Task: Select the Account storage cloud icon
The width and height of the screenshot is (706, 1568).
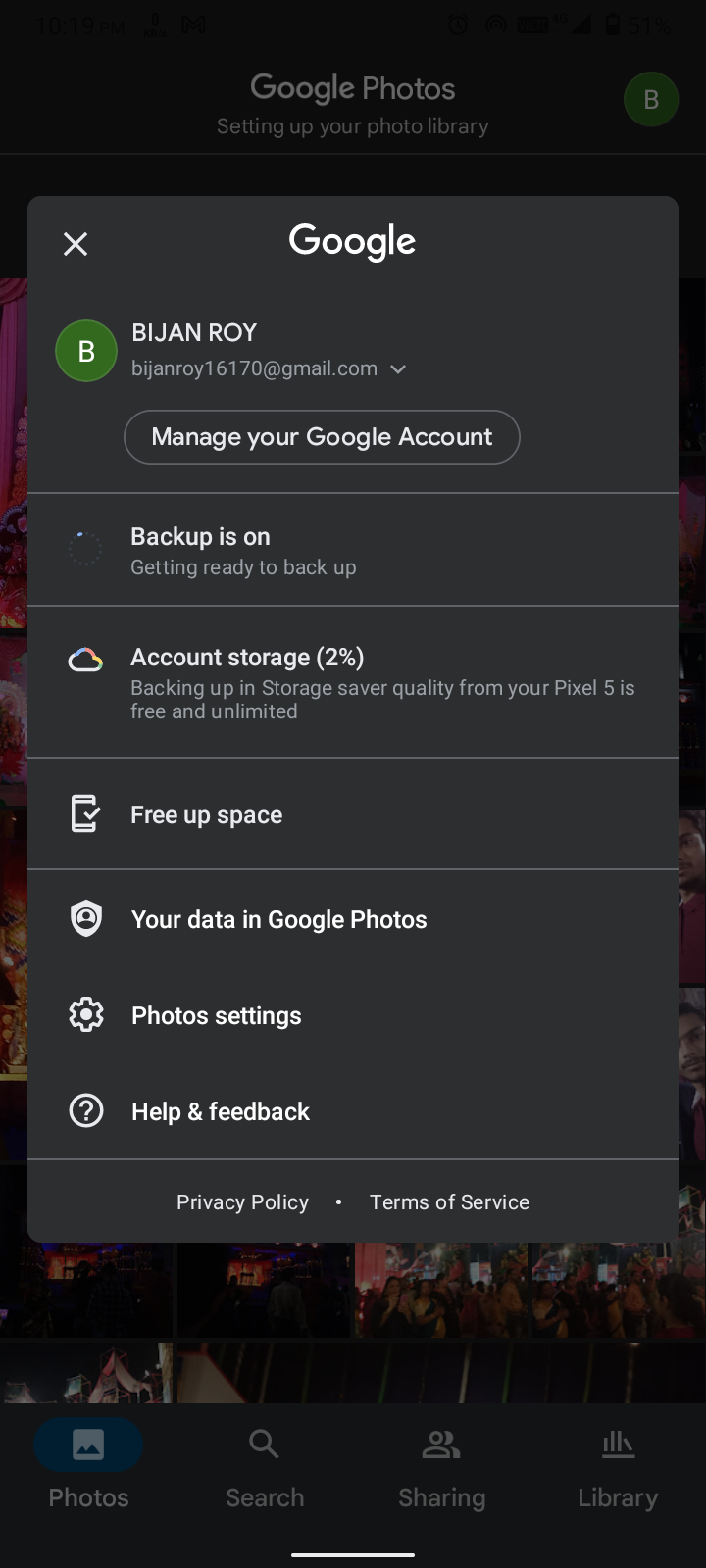Action: click(85, 658)
